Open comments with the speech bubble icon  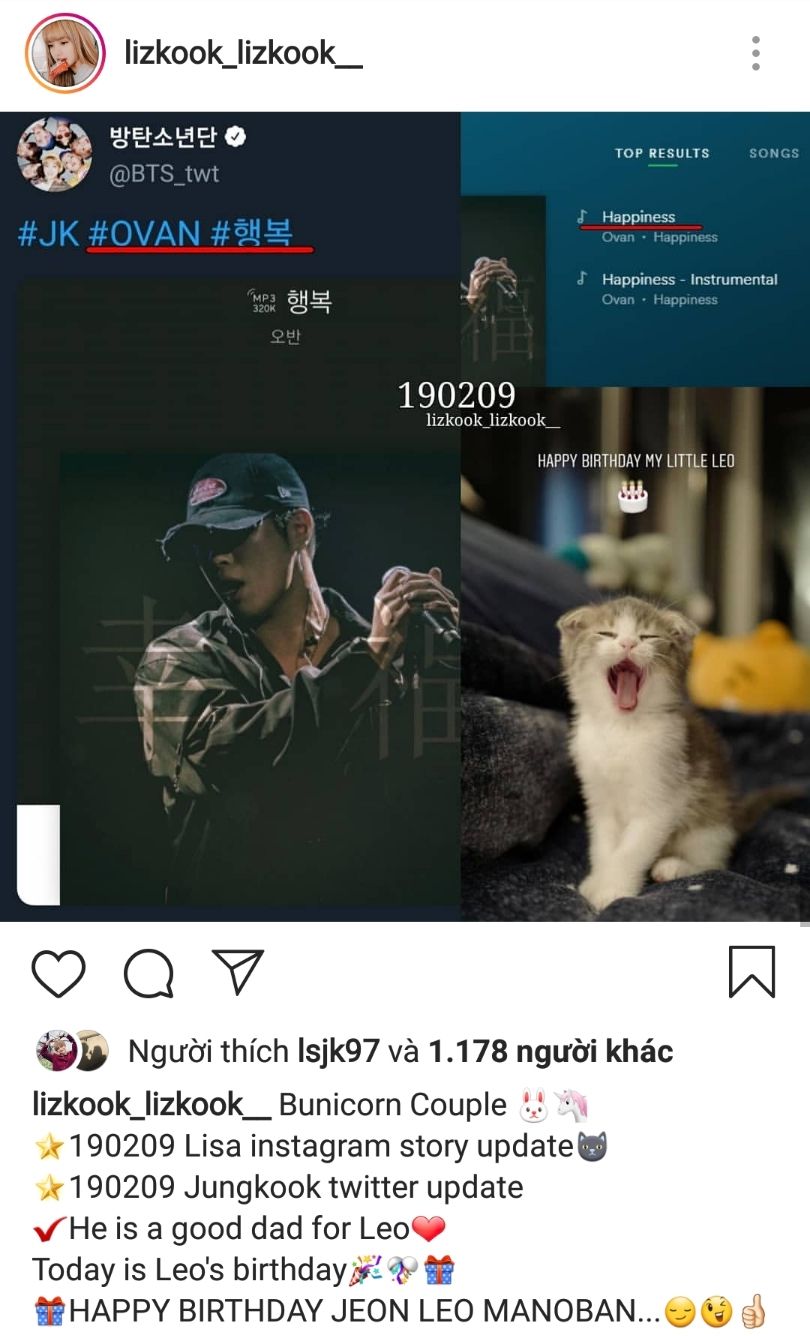[149, 973]
